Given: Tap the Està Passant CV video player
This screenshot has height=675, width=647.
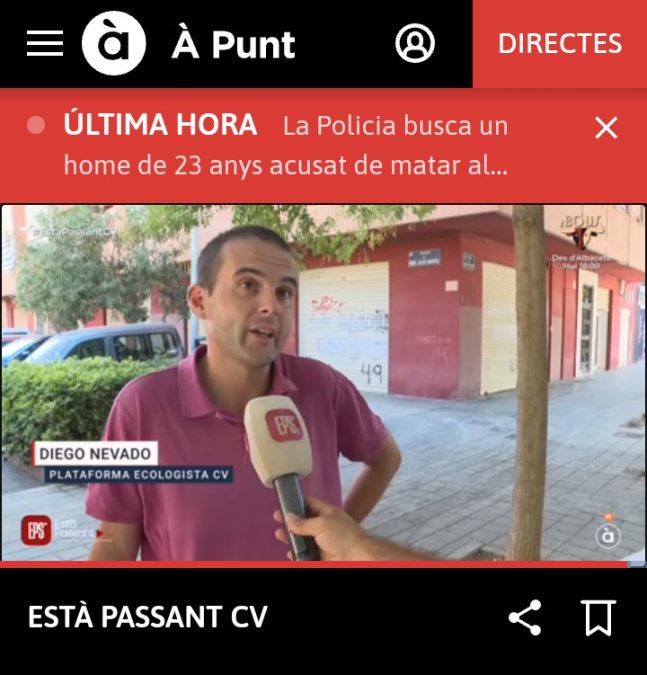Looking at the screenshot, I should (x=323, y=383).
